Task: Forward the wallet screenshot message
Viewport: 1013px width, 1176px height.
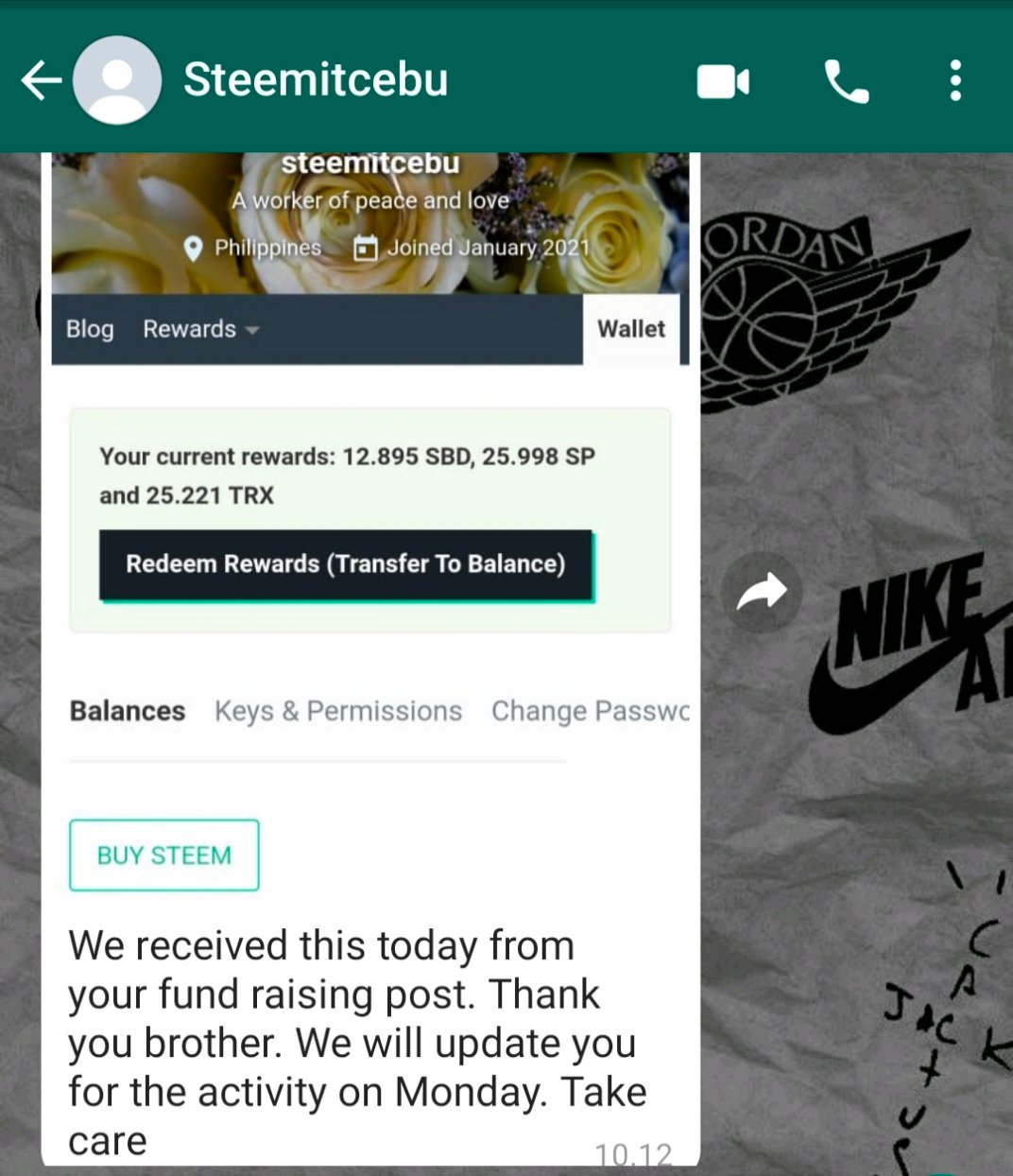Action: click(761, 593)
